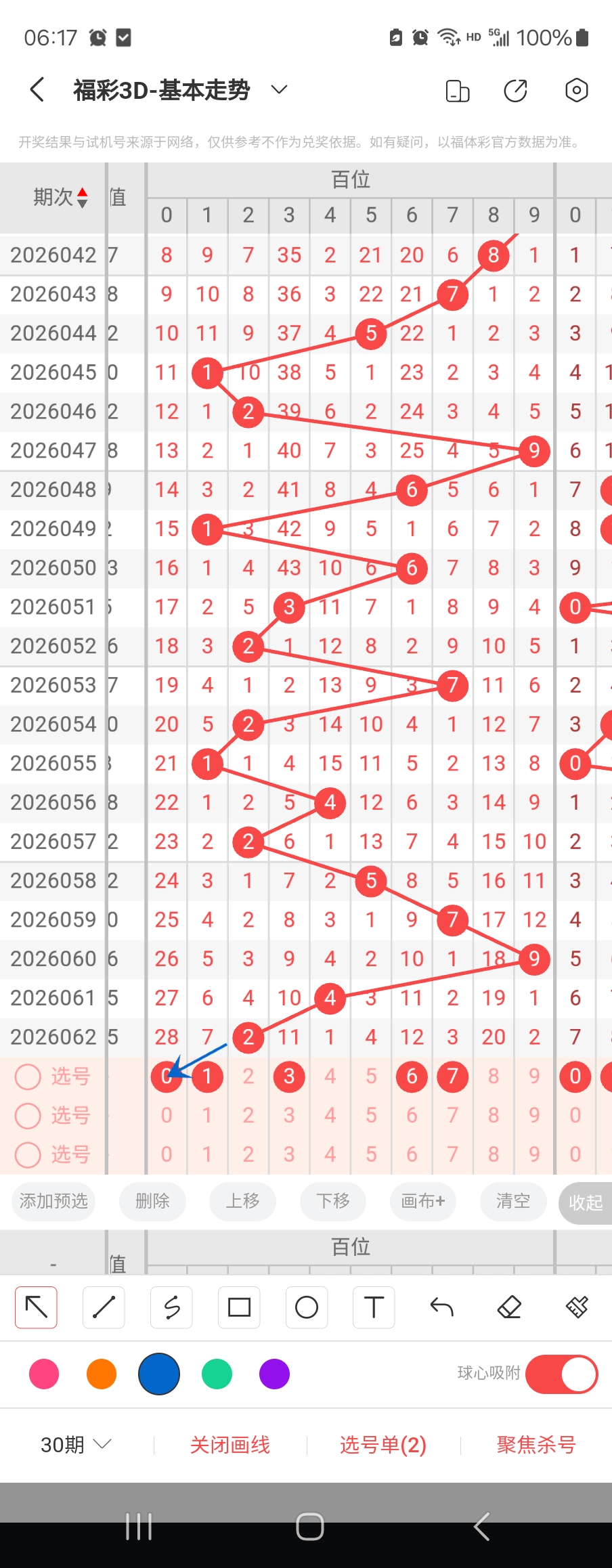Disable the 球心吸附 switch
This screenshot has height=1568, width=612.
[561, 1374]
